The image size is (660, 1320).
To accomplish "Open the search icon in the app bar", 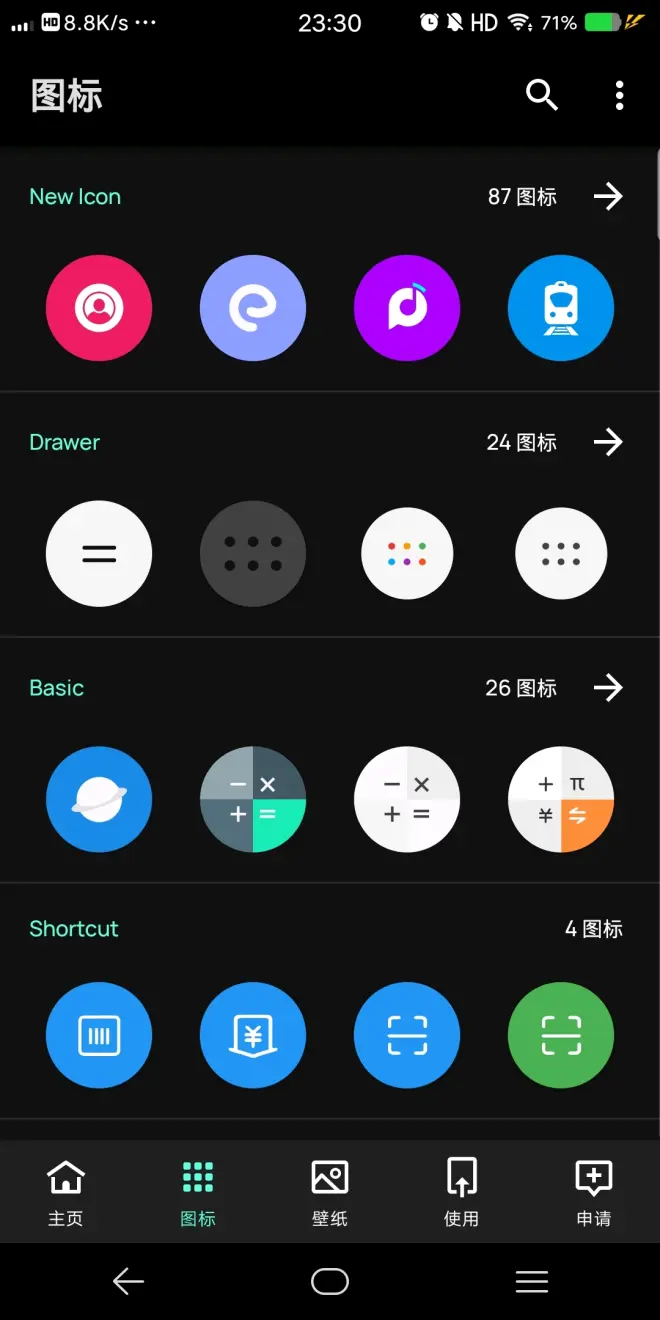I will (542, 95).
